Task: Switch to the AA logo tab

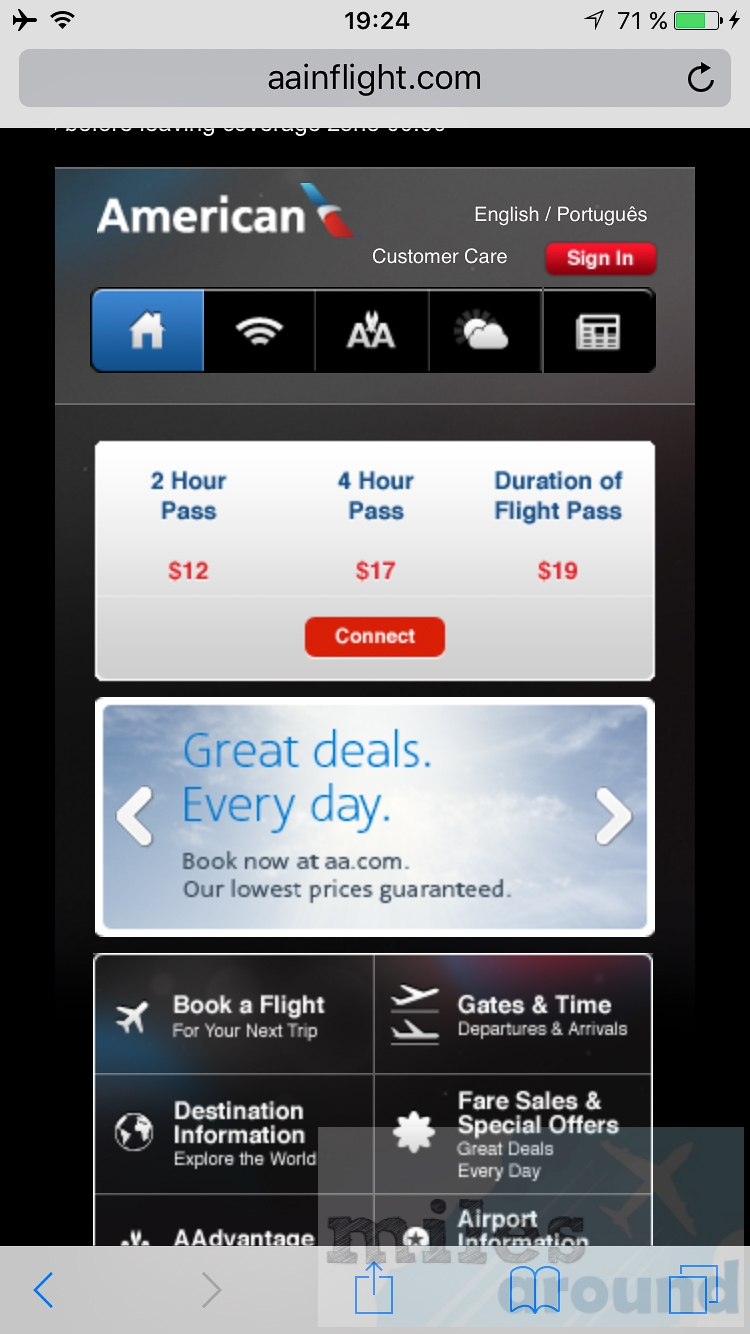Action: click(x=371, y=331)
